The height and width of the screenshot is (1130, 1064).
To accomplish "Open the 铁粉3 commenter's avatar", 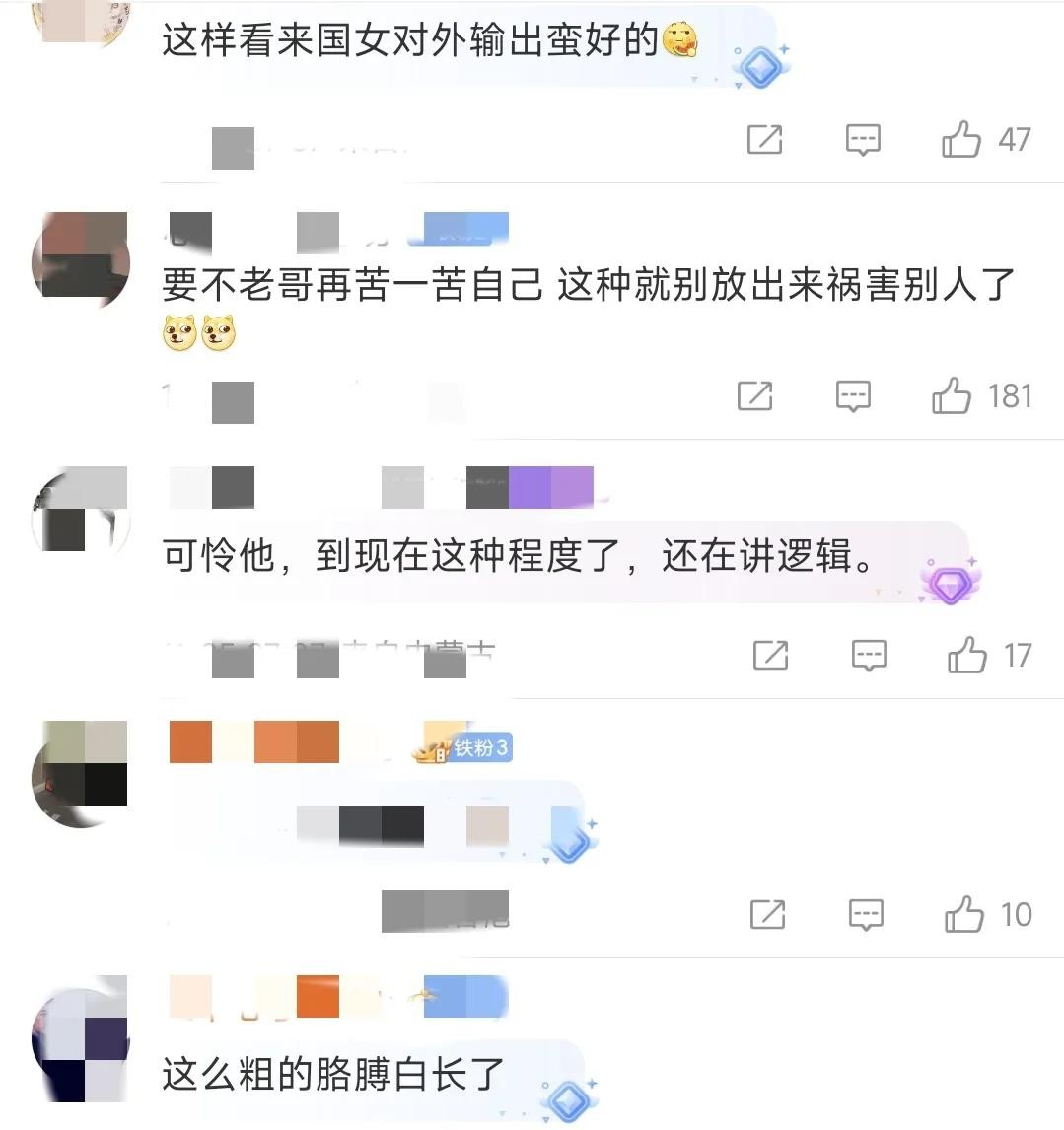I will pos(81,772).
